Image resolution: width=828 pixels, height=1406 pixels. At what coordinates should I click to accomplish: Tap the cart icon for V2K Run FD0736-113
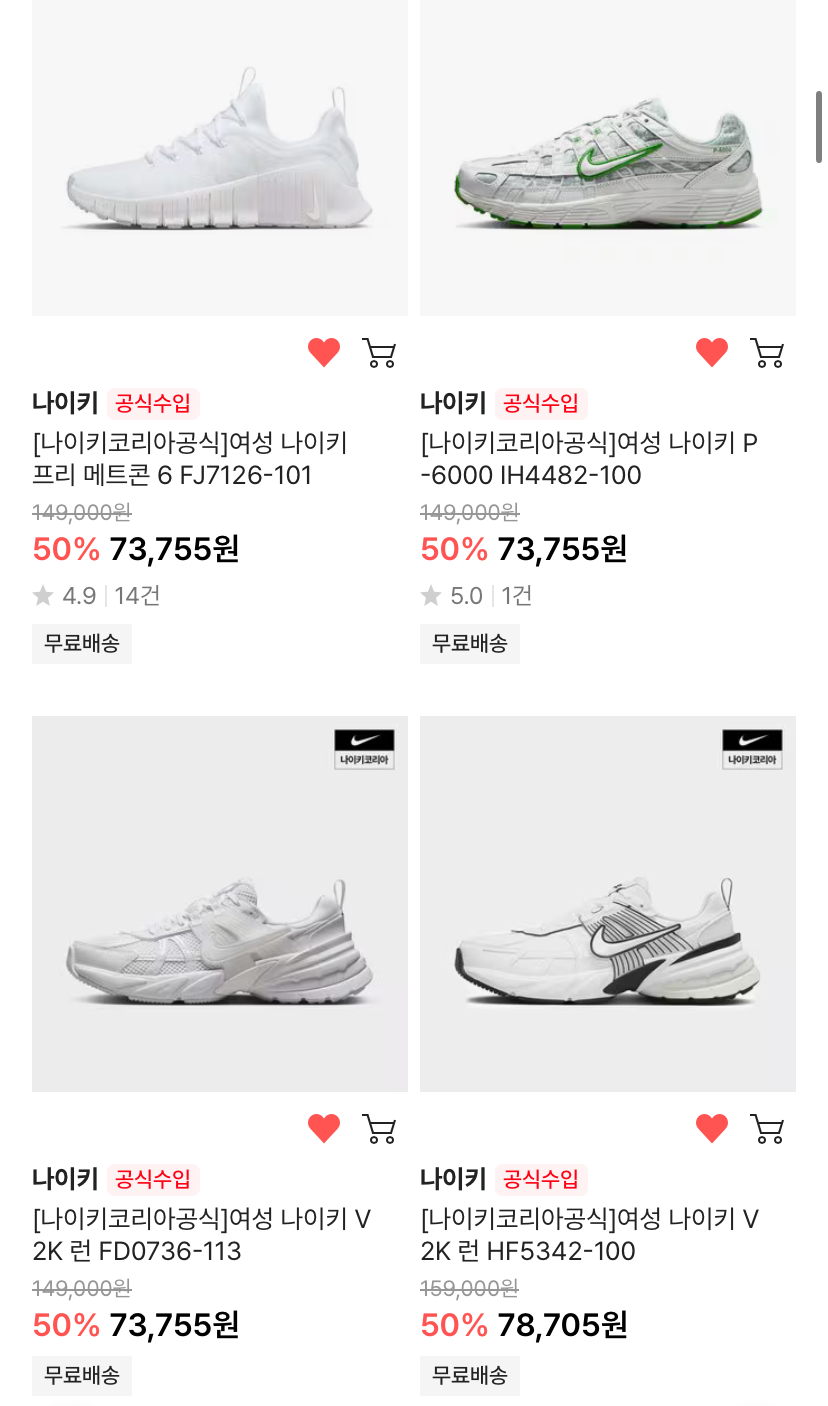click(x=379, y=1129)
